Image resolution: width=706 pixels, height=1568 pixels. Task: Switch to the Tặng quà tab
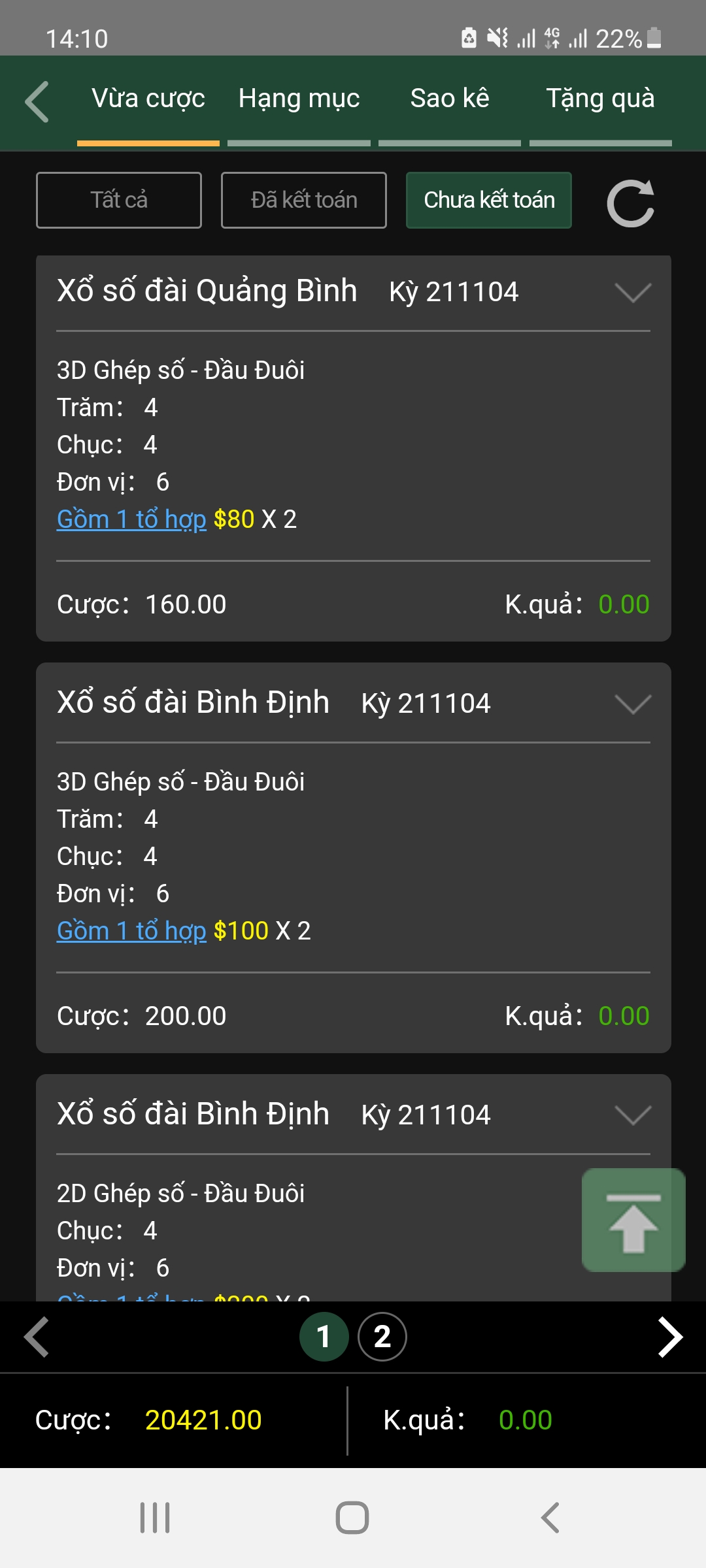tap(600, 99)
